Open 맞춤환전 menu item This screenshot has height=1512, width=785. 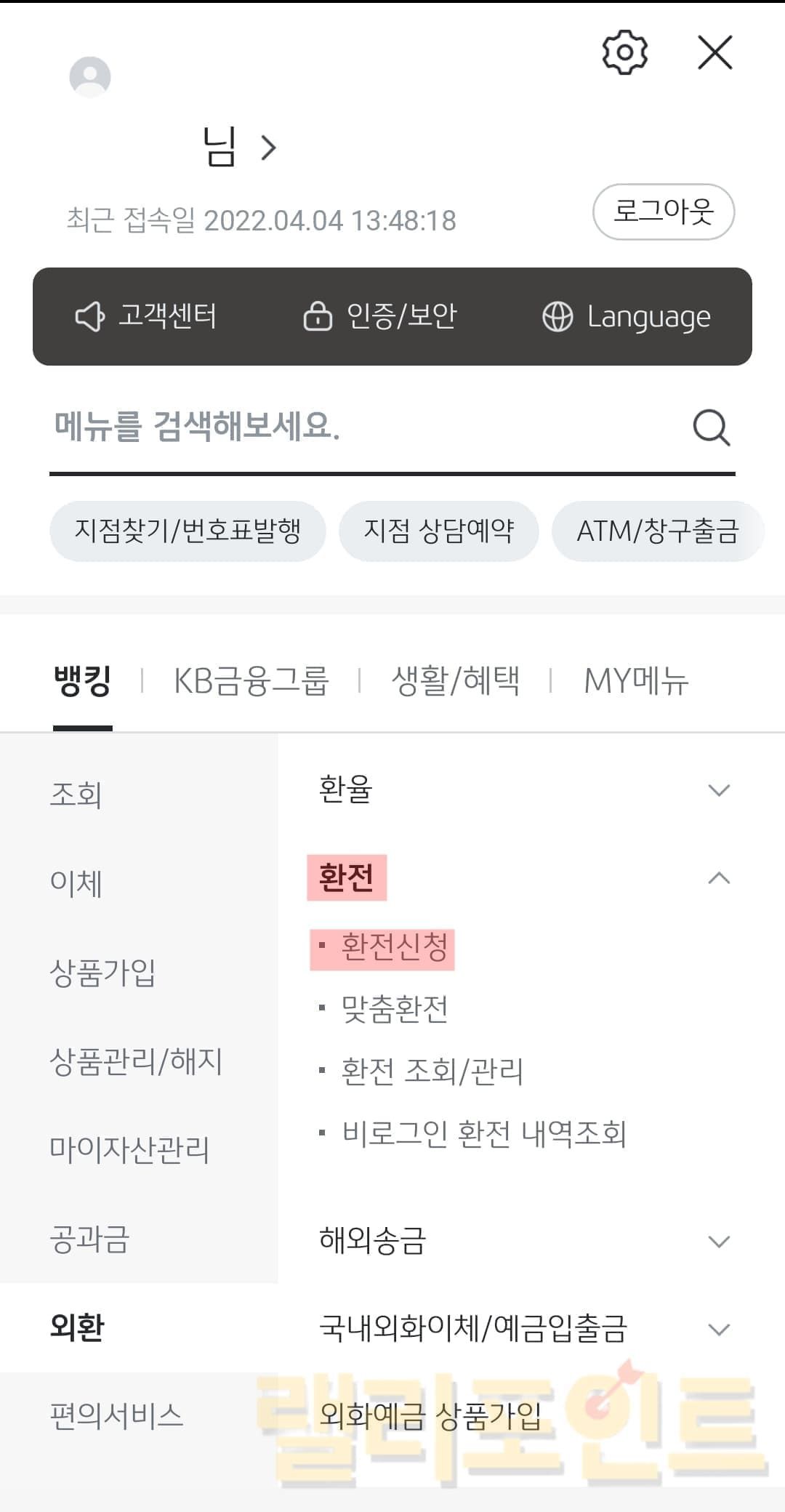pos(394,1009)
